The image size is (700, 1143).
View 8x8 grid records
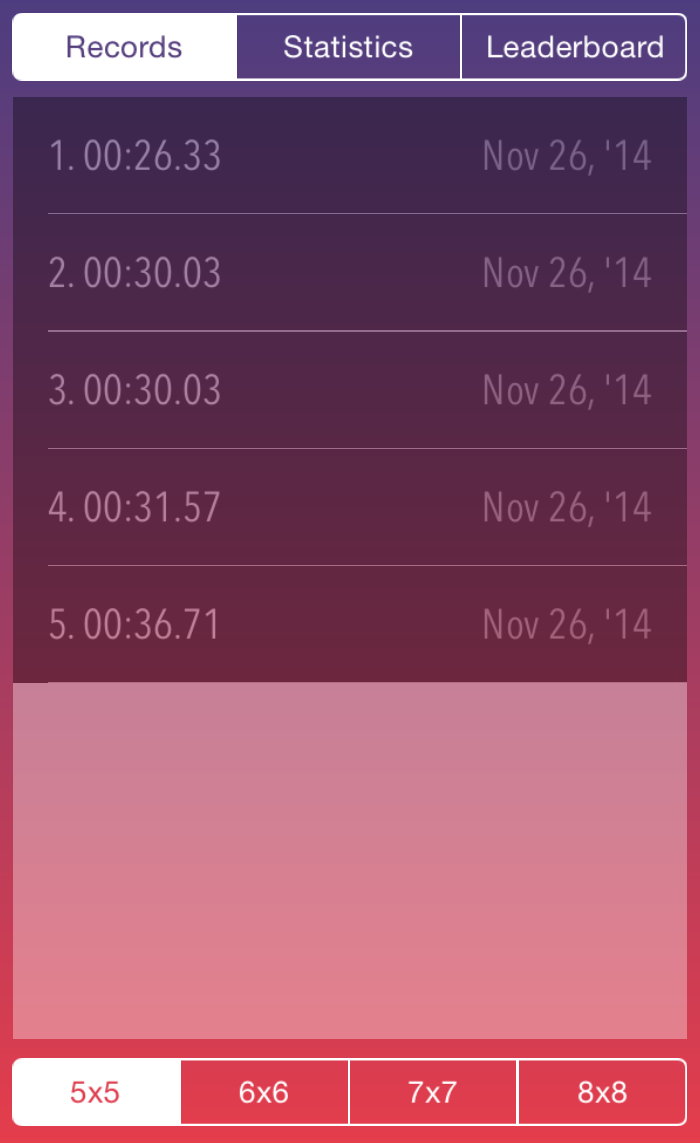click(602, 1092)
